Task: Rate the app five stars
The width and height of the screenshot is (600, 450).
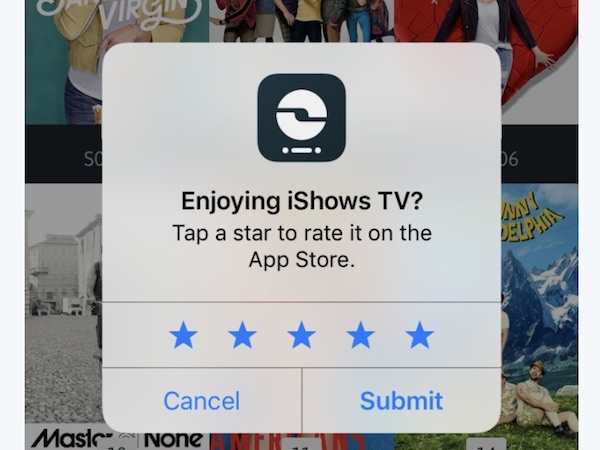Action: click(420, 335)
